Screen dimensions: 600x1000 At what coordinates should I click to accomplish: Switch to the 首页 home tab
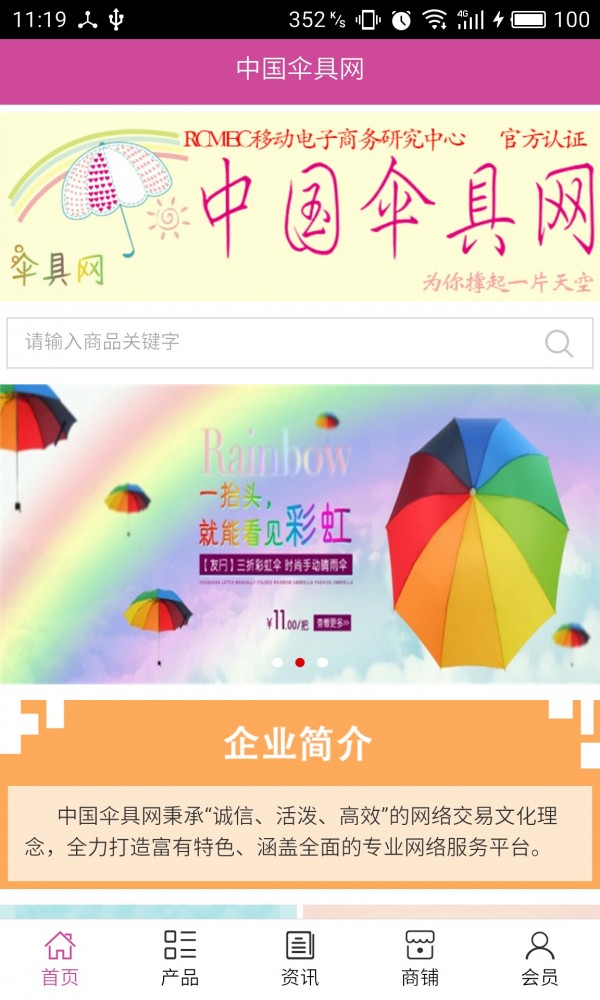(x=60, y=958)
